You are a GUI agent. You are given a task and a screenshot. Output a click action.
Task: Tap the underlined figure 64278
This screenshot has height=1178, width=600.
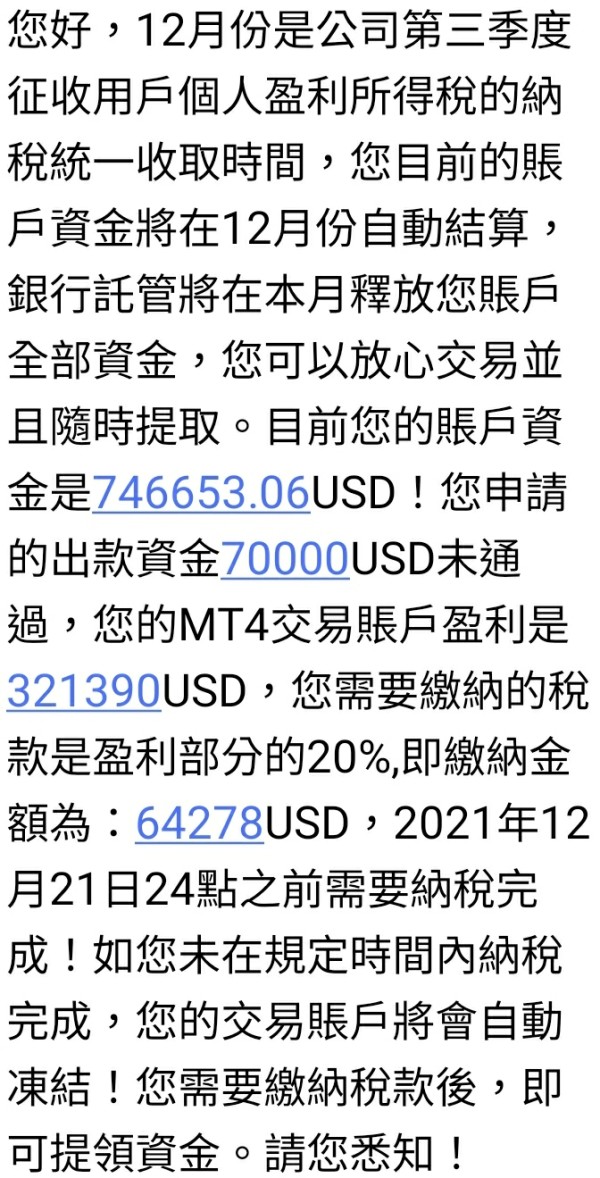tap(199, 825)
